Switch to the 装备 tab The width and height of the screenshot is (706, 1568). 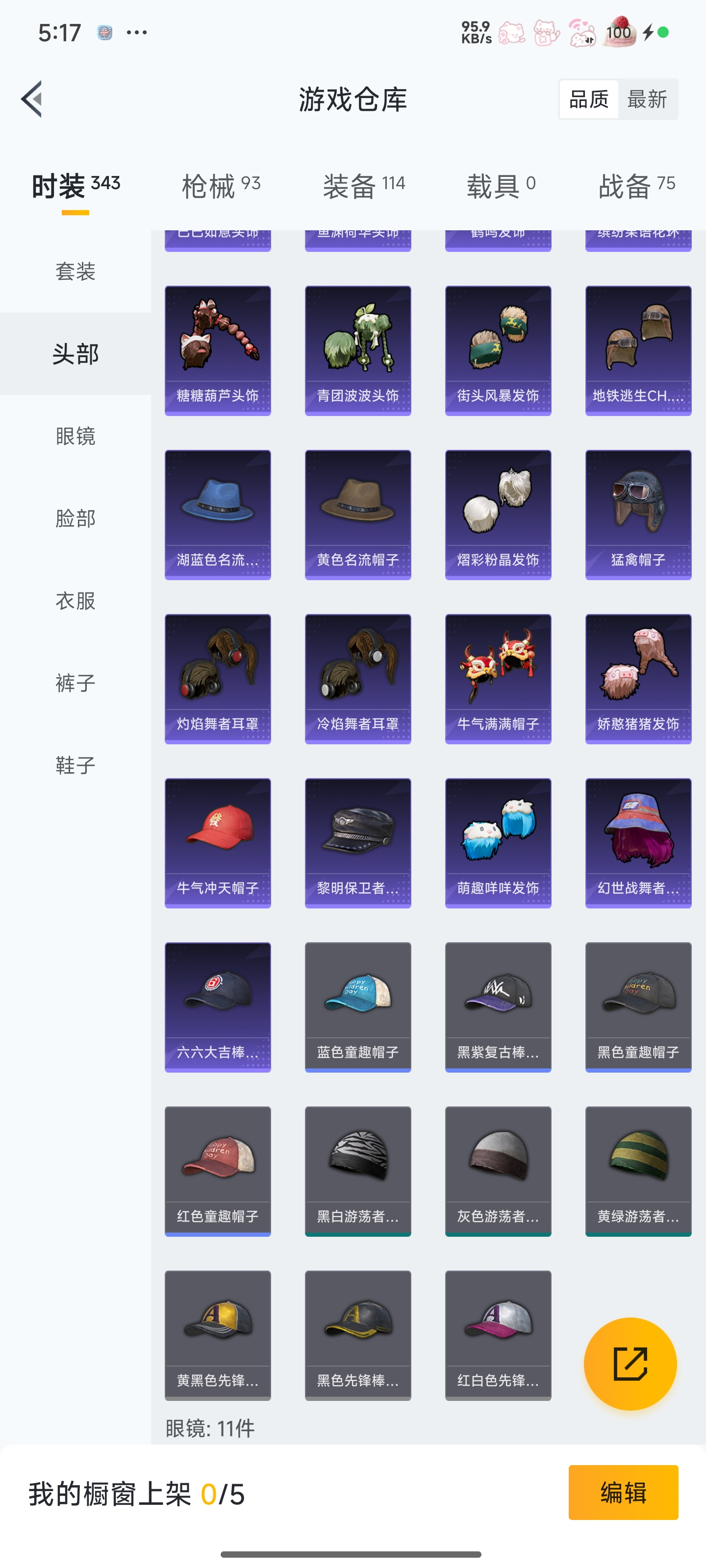364,185
